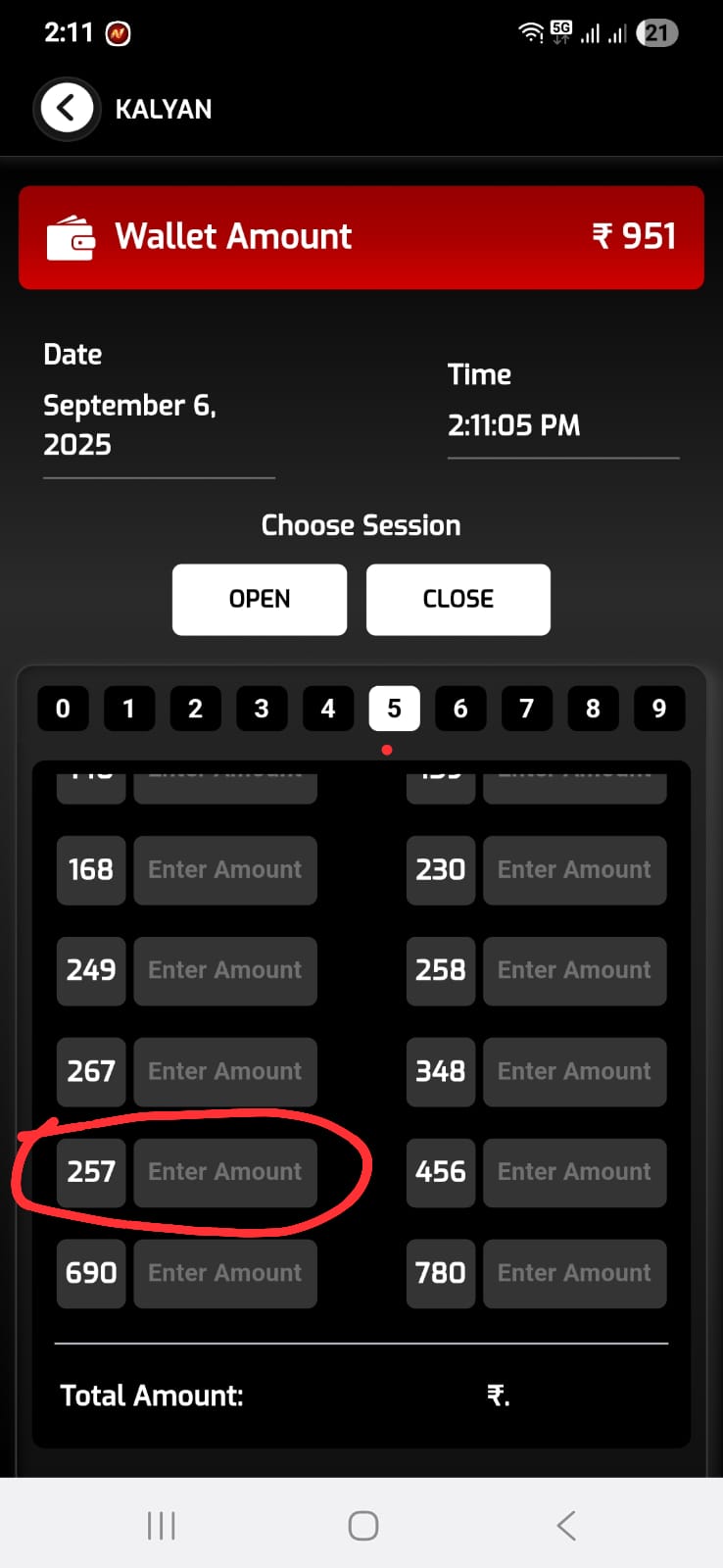Enter amount for number 168
This screenshot has width=723, height=1568.
point(224,869)
